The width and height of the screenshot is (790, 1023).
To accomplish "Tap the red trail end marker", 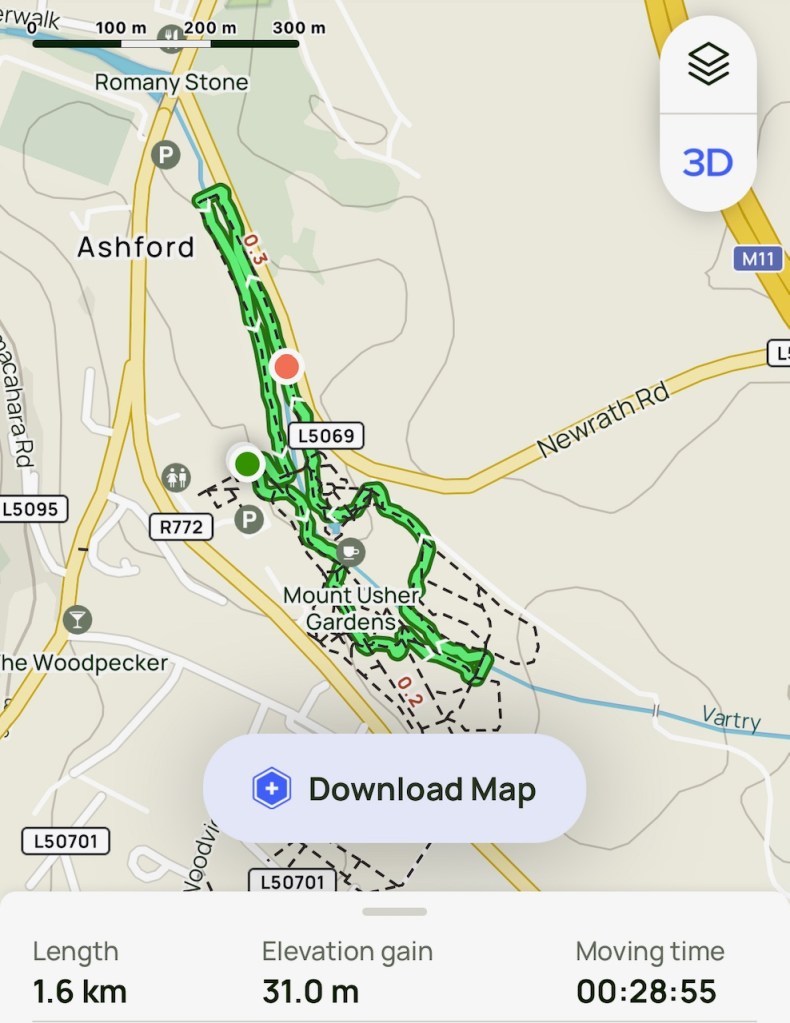I will 286,366.
